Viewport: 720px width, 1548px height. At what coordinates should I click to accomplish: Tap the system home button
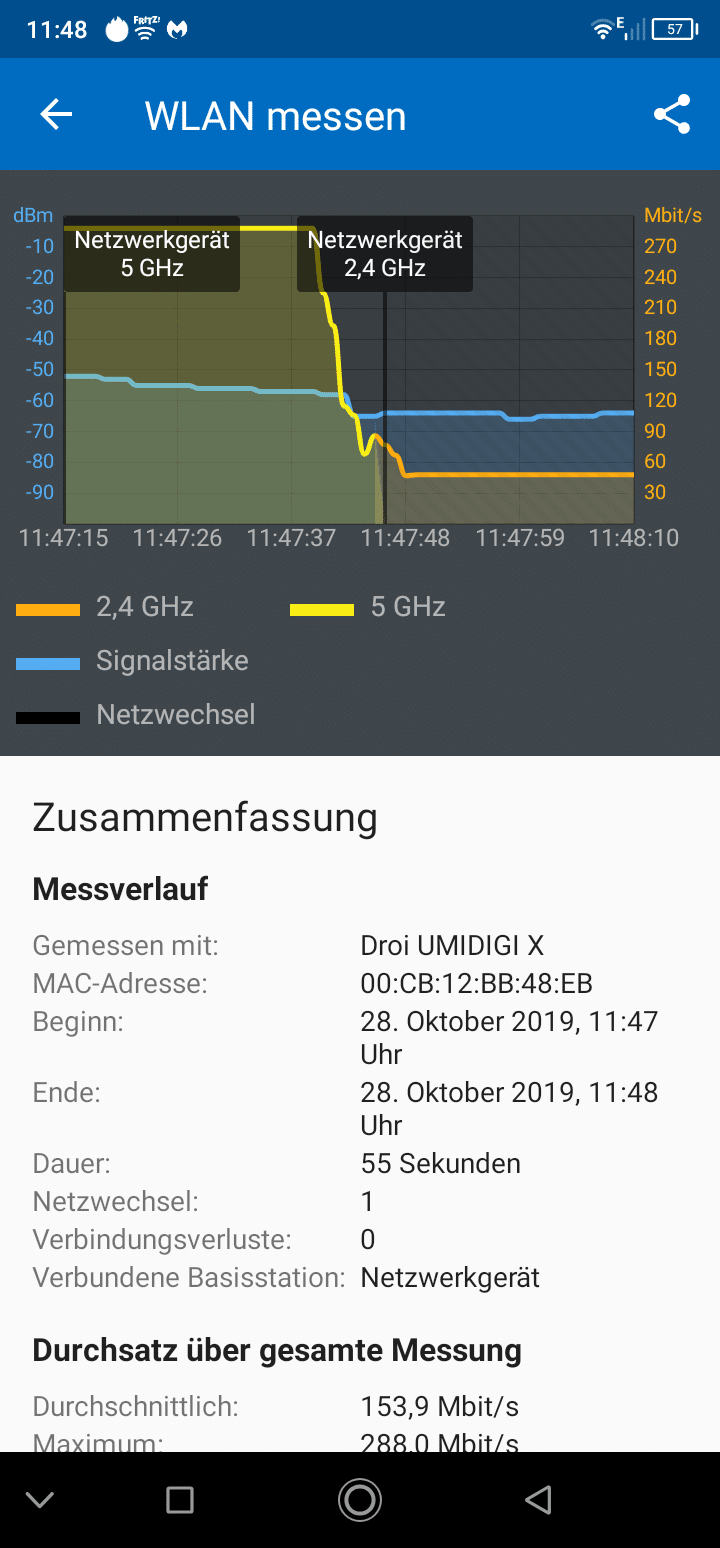[360, 1499]
